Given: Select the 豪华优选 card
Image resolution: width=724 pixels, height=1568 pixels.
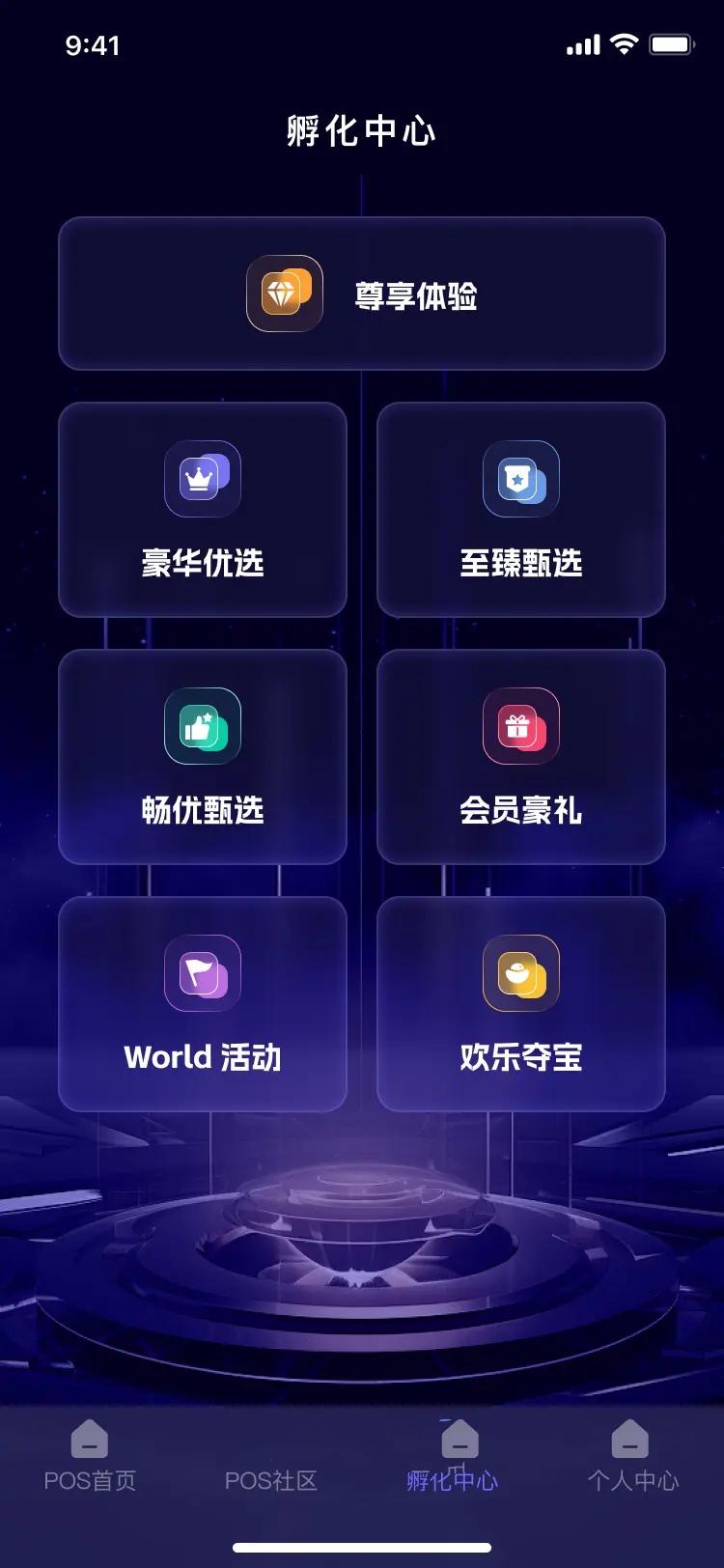Looking at the screenshot, I should point(203,510).
